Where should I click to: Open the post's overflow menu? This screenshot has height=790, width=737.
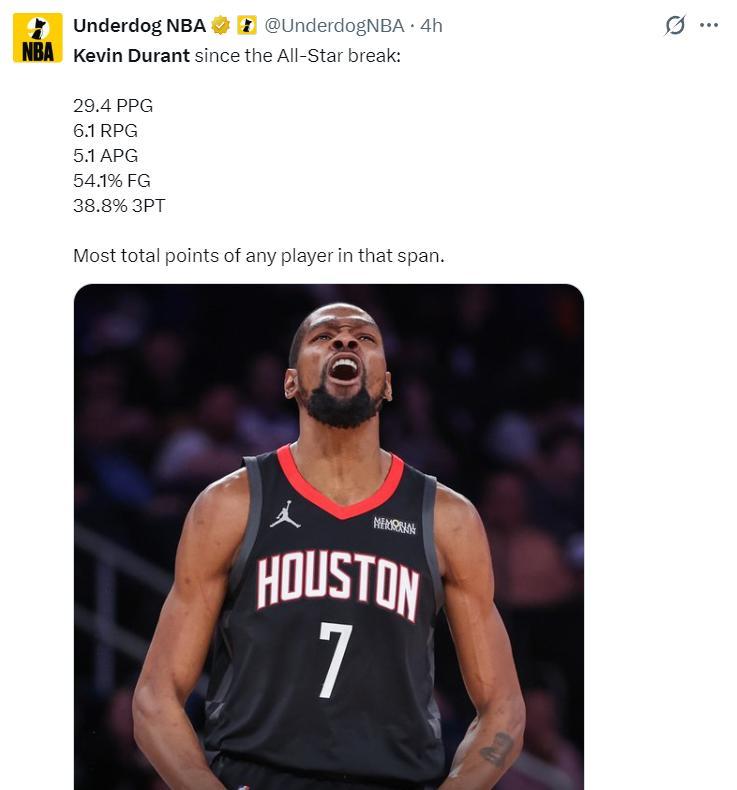click(709, 26)
